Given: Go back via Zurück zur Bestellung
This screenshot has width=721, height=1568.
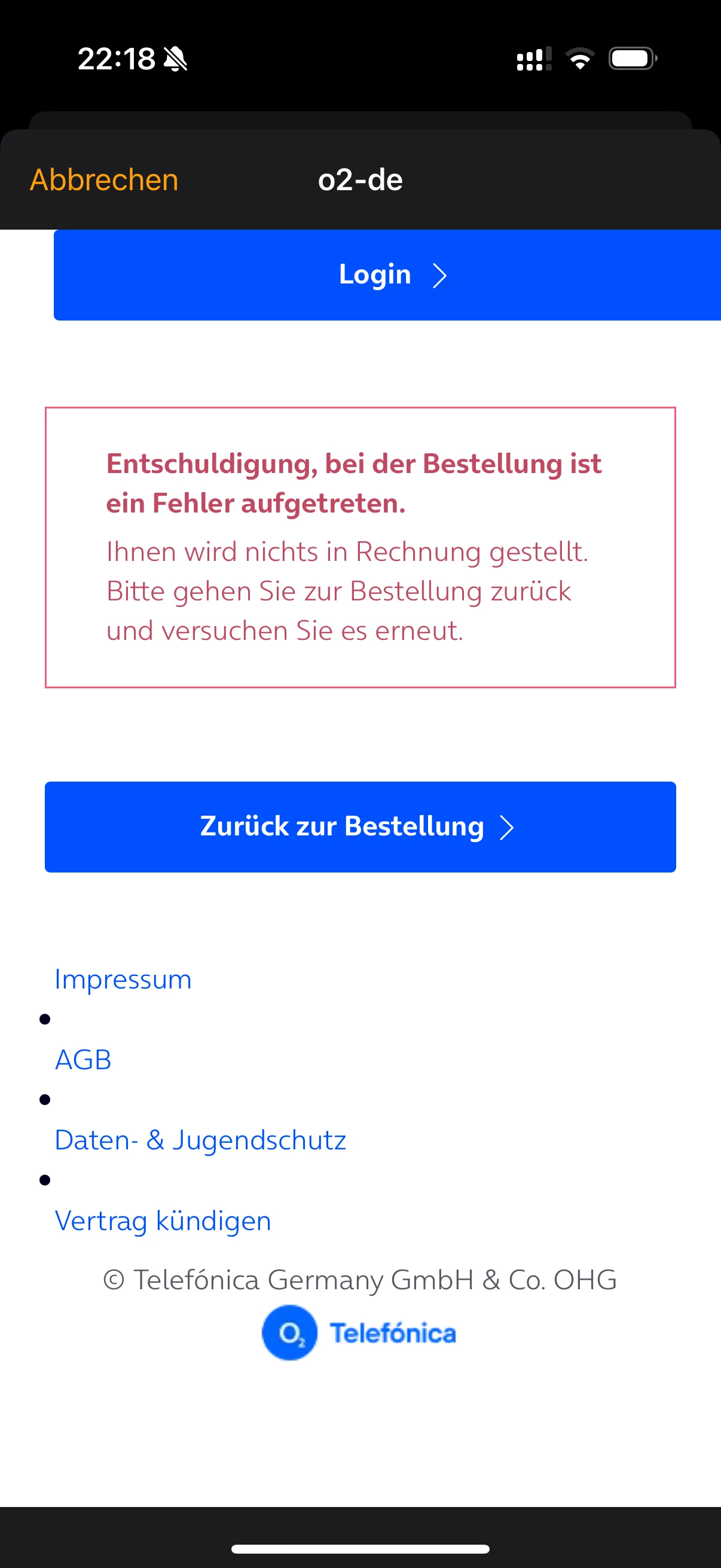Looking at the screenshot, I should [x=360, y=826].
